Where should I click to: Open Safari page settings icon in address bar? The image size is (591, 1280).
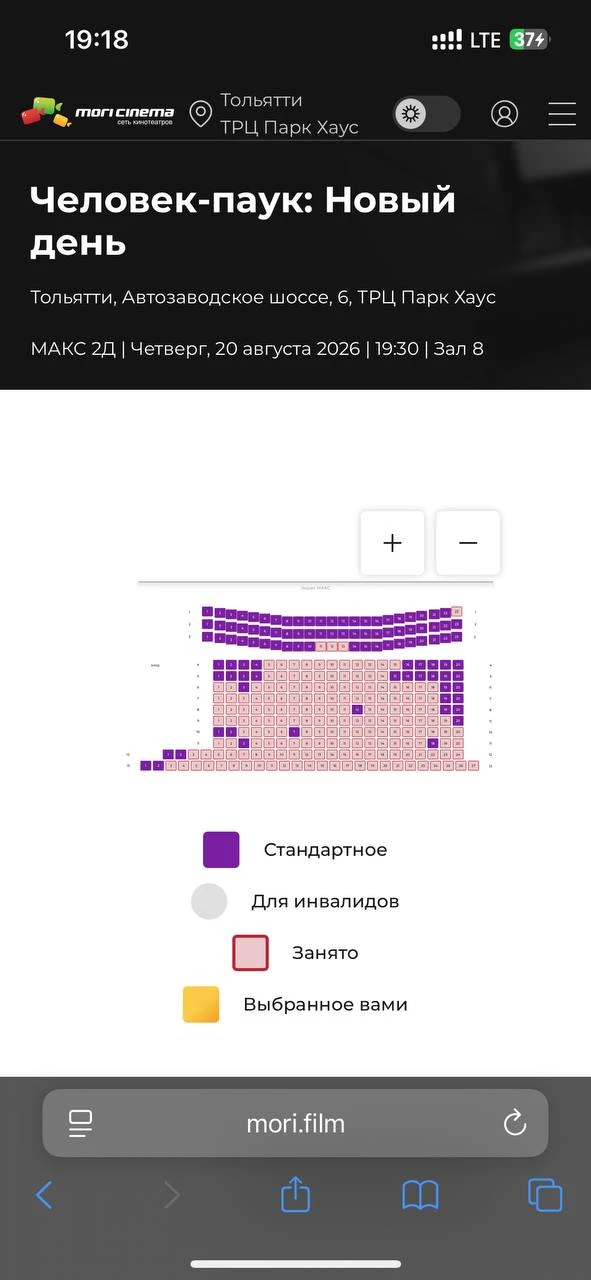click(x=80, y=1123)
